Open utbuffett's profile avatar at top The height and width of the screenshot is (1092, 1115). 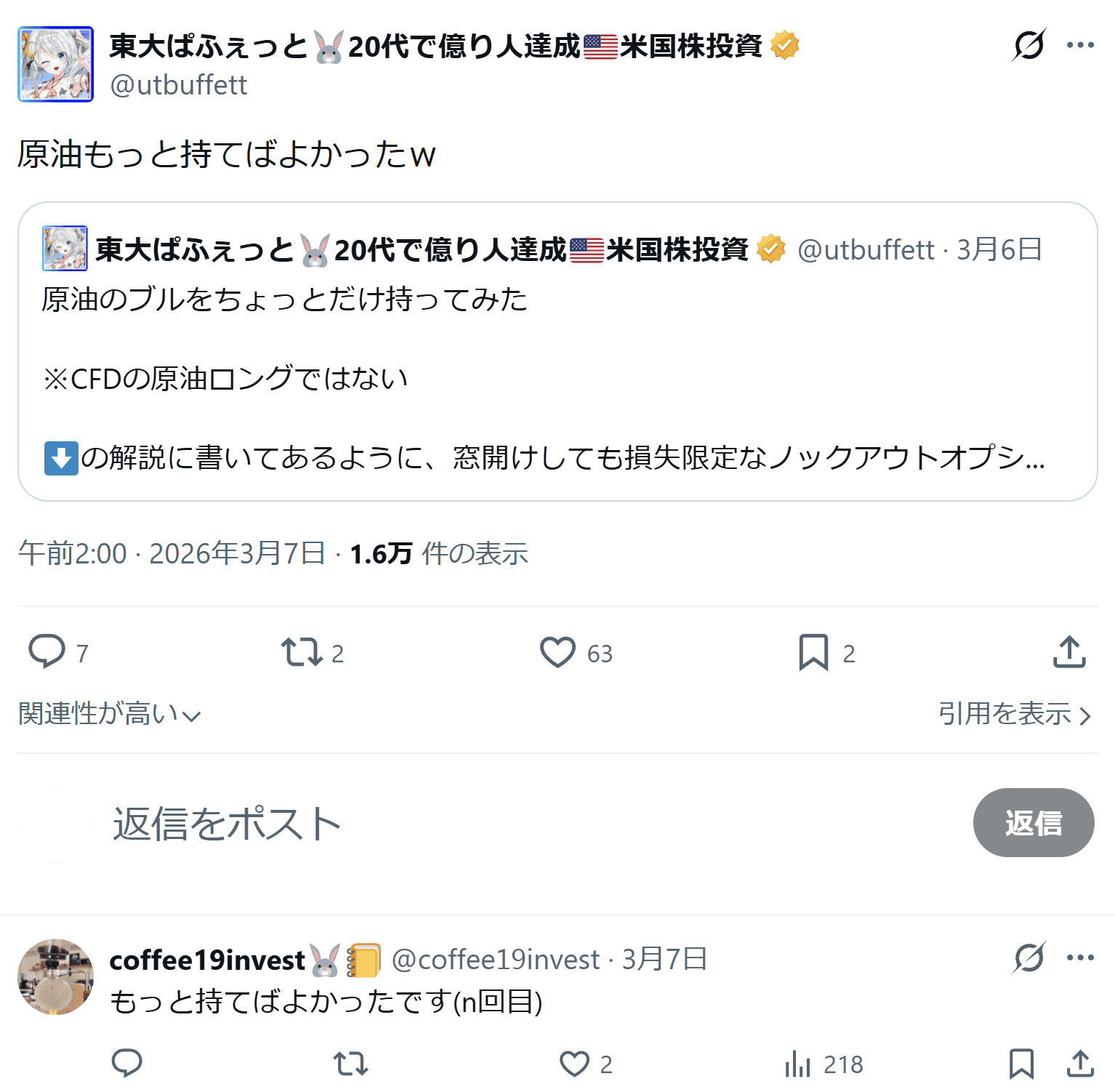click(56, 64)
